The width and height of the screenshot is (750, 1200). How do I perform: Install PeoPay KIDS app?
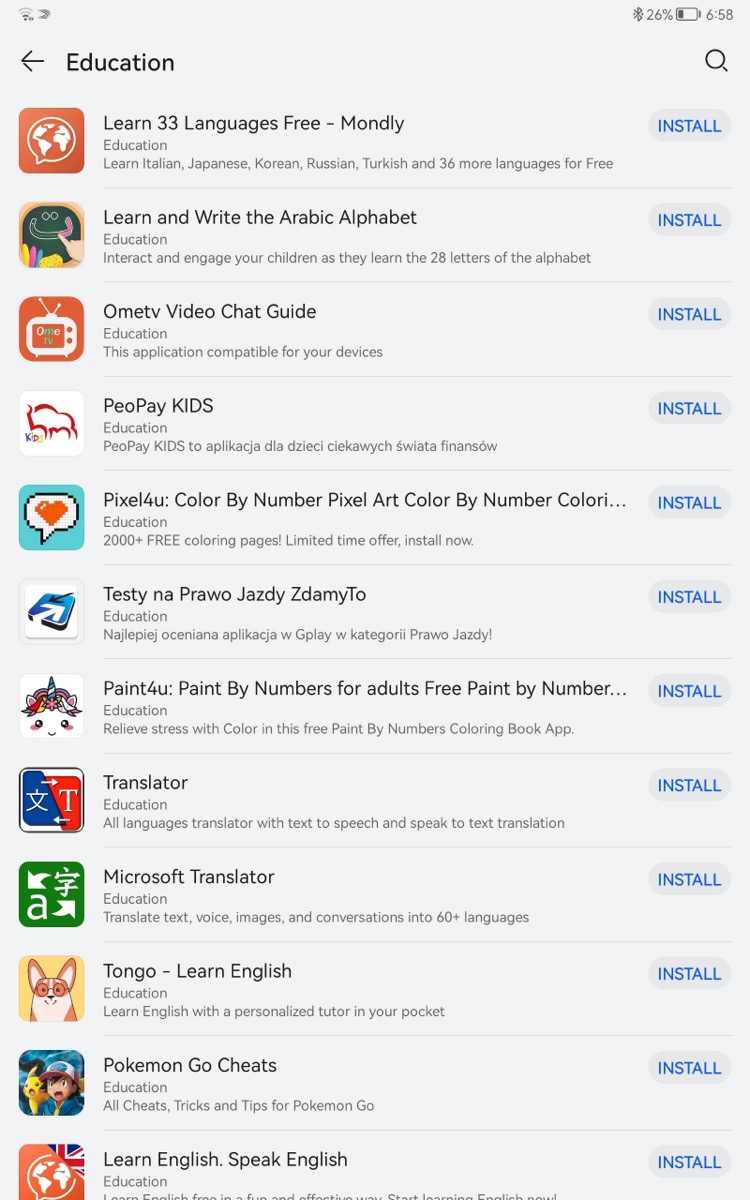pyautogui.click(x=689, y=408)
